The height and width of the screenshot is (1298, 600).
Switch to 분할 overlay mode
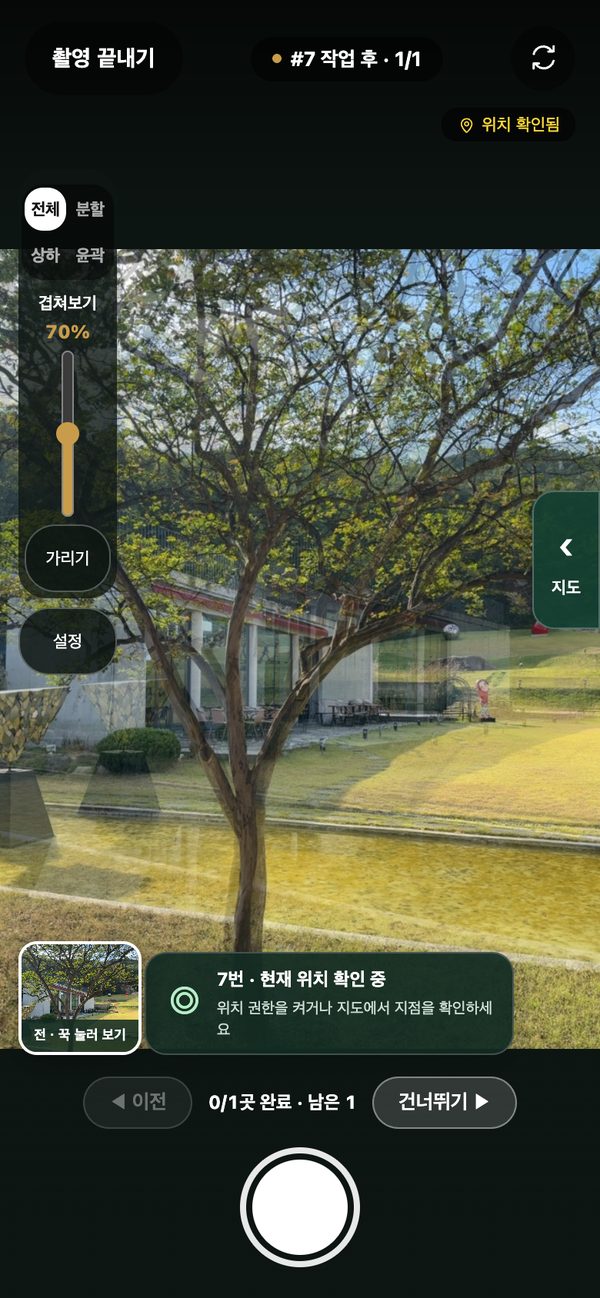(x=90, y=209)
